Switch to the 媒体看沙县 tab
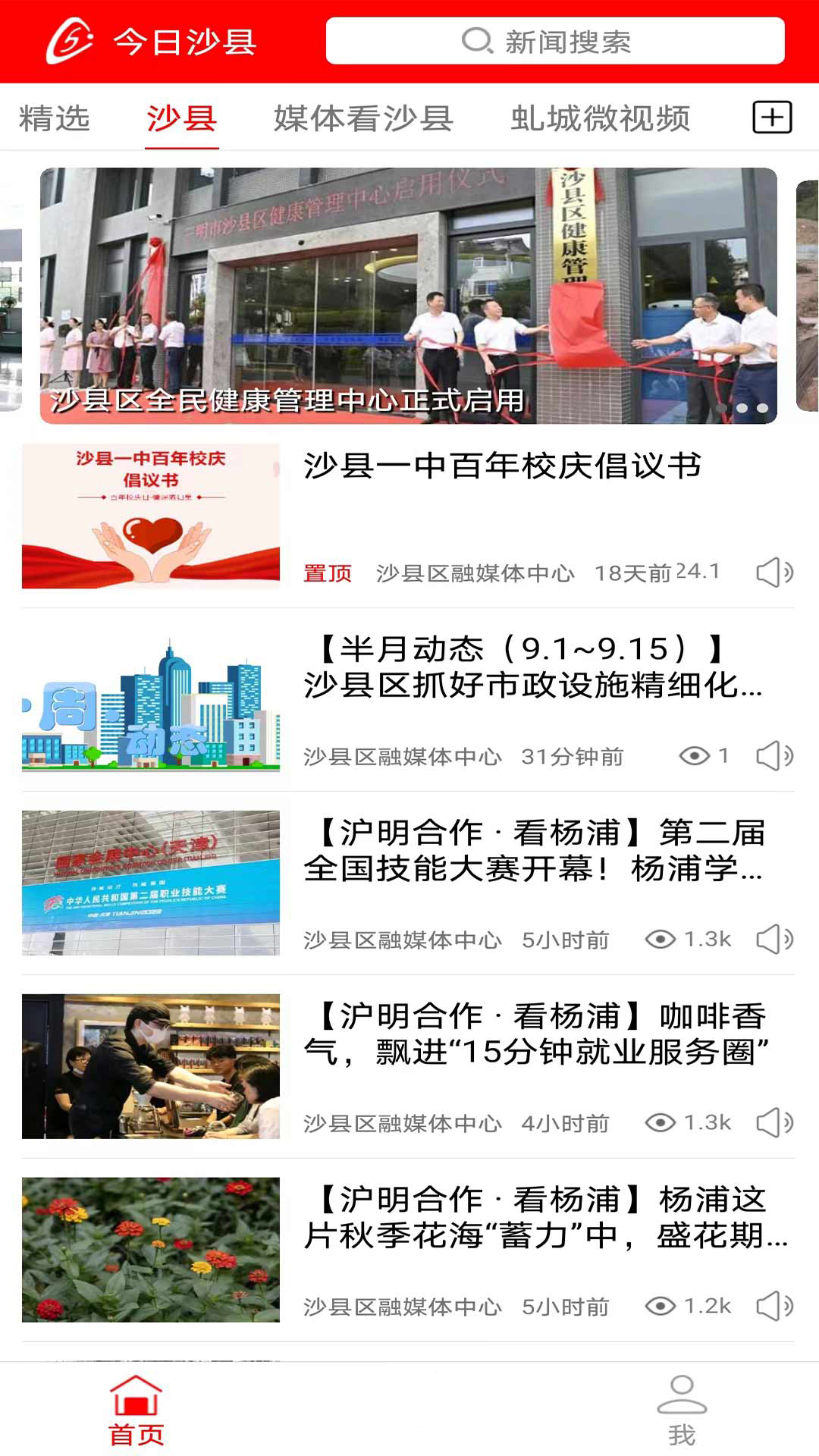Screen dimensions: 819x1456 pyautogui.click(x=362, y=118)
